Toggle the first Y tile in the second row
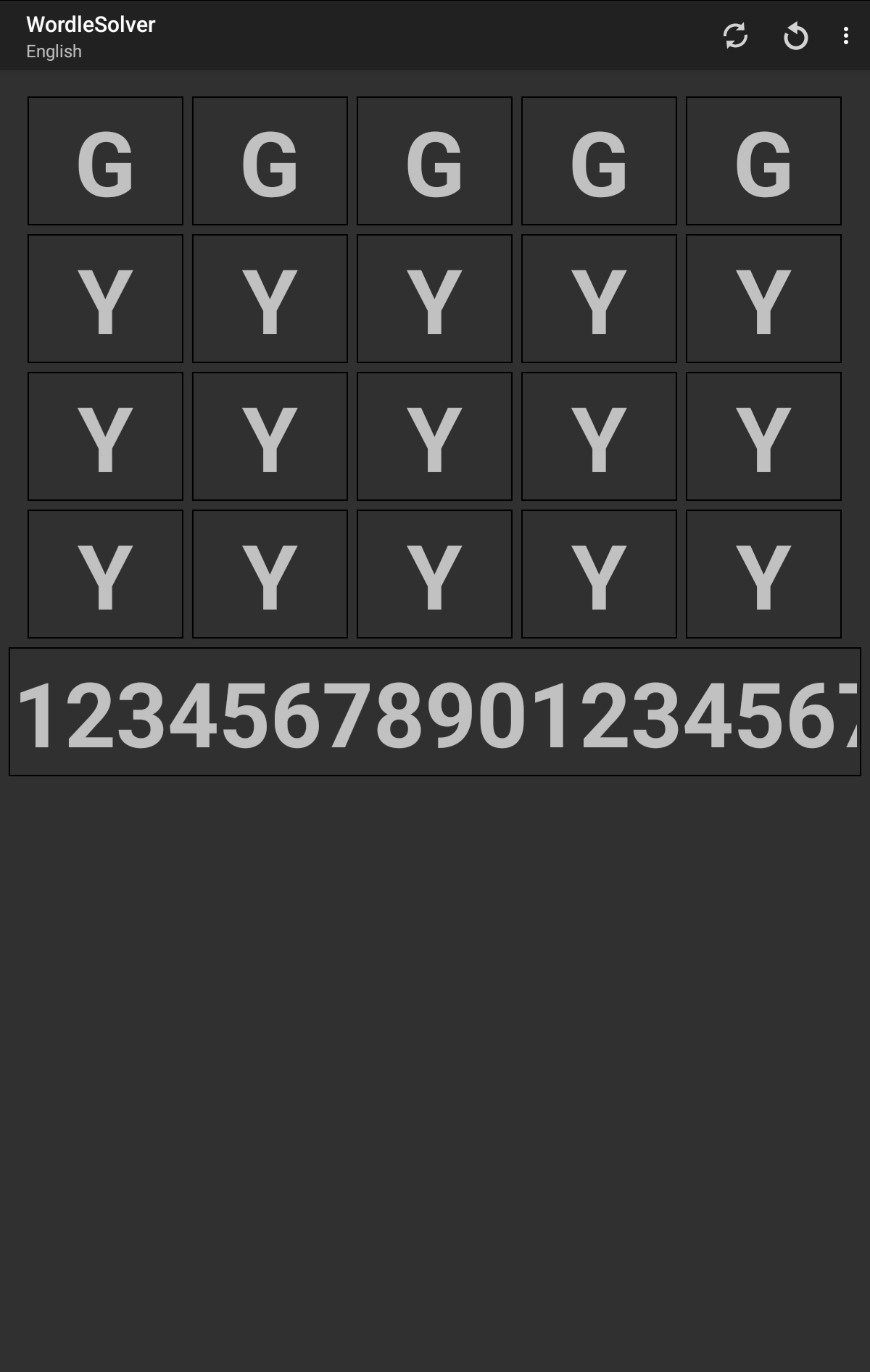Viewport: 870px width, 1372px height. click(x=104, y=296)
